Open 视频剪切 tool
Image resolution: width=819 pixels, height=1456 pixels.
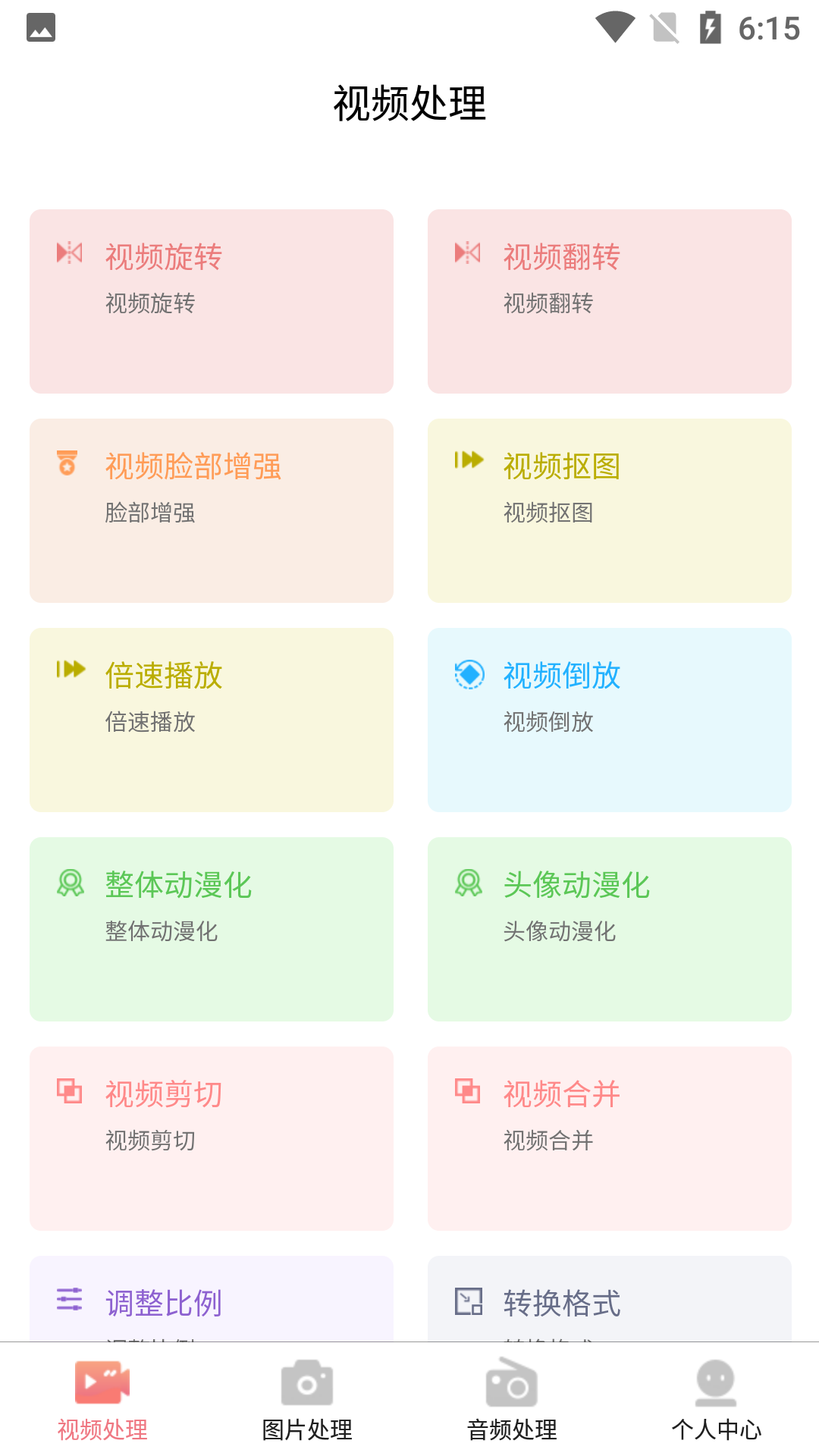coord(212,1138)
